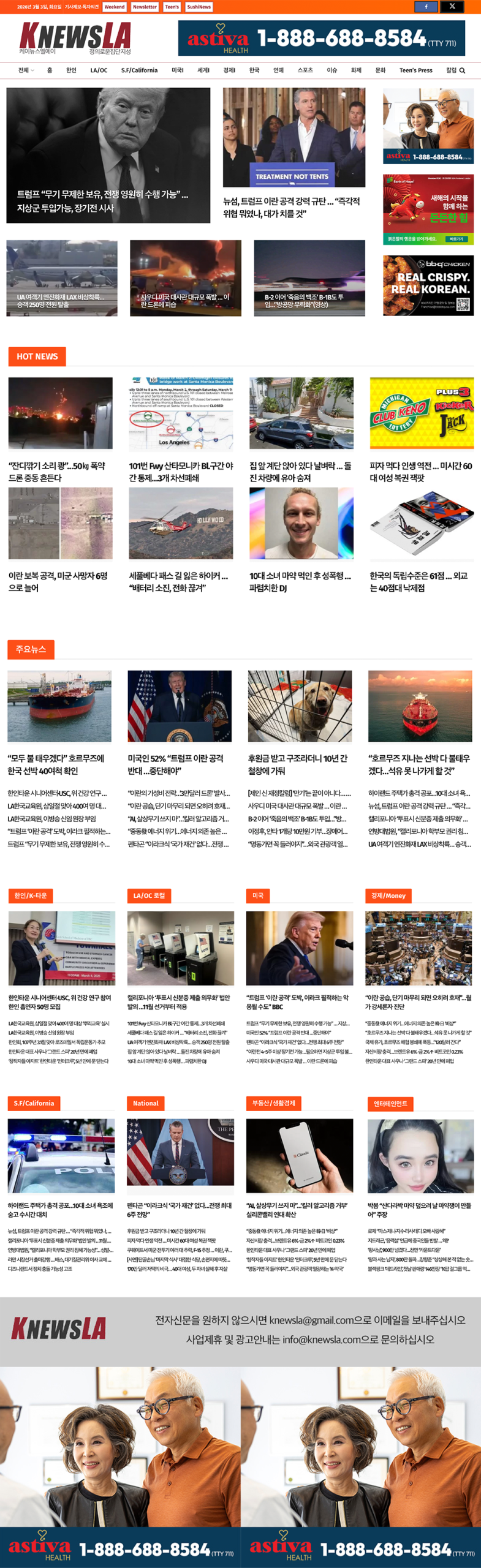Open the search icon in the navigation bar
481x1568 pixels.
(462, 71)
